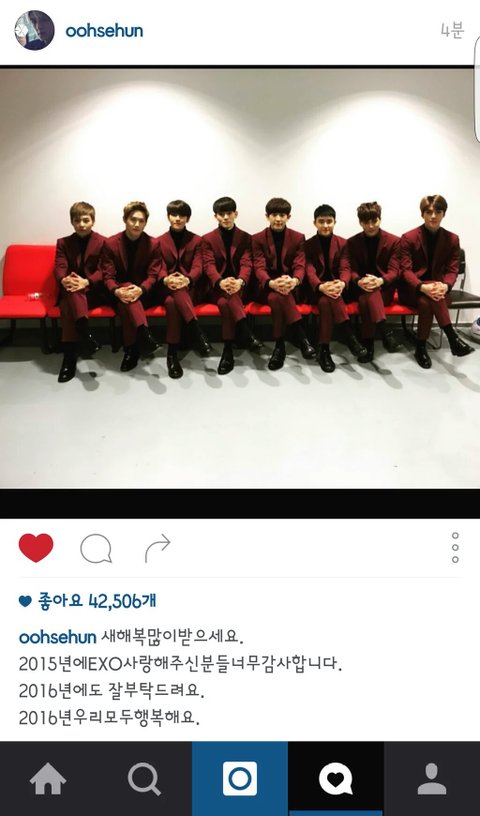480x816 pixels.
Task: Open oohsehun's name in the caption
Action: click(x=57, y=637)
